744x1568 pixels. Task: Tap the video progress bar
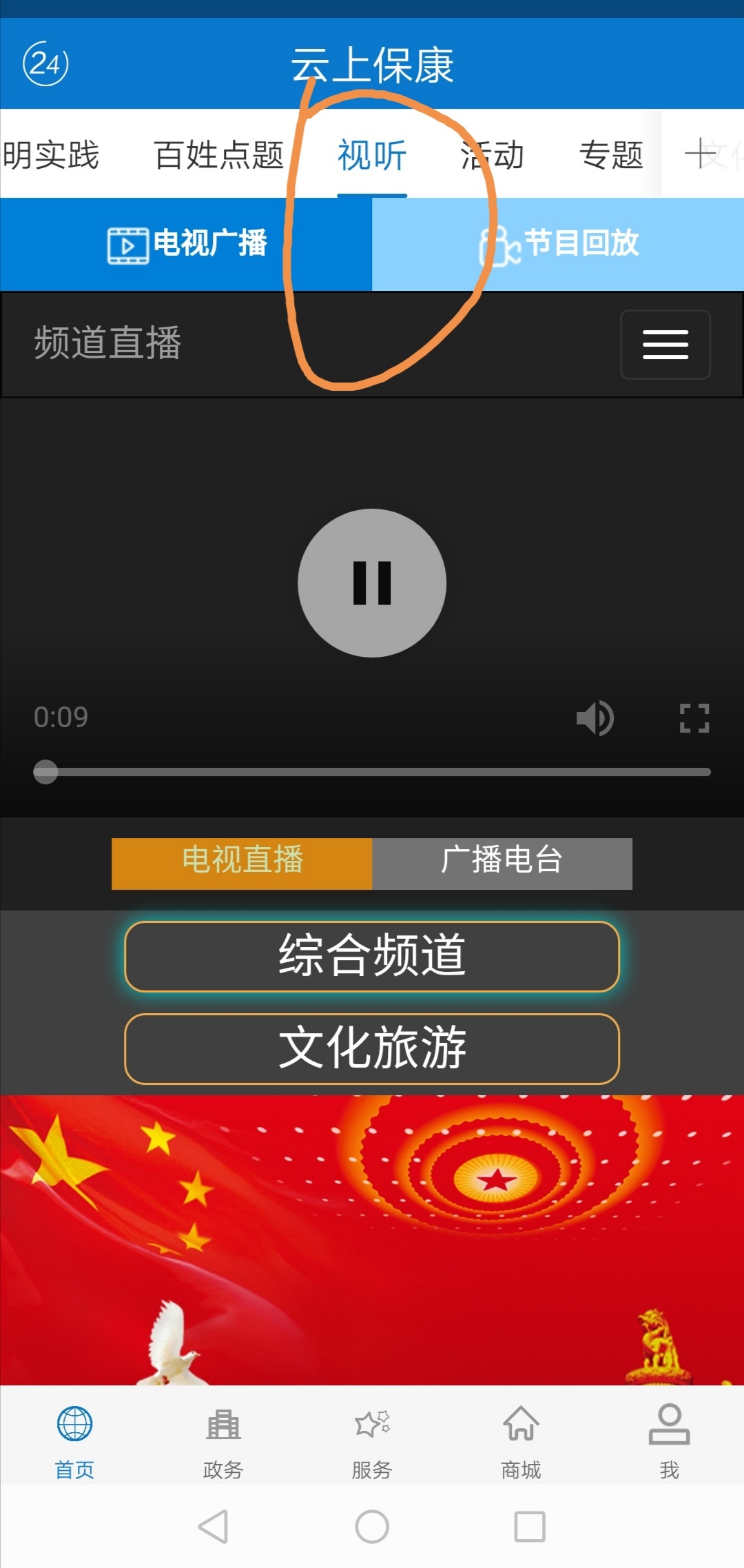[372, 772]
